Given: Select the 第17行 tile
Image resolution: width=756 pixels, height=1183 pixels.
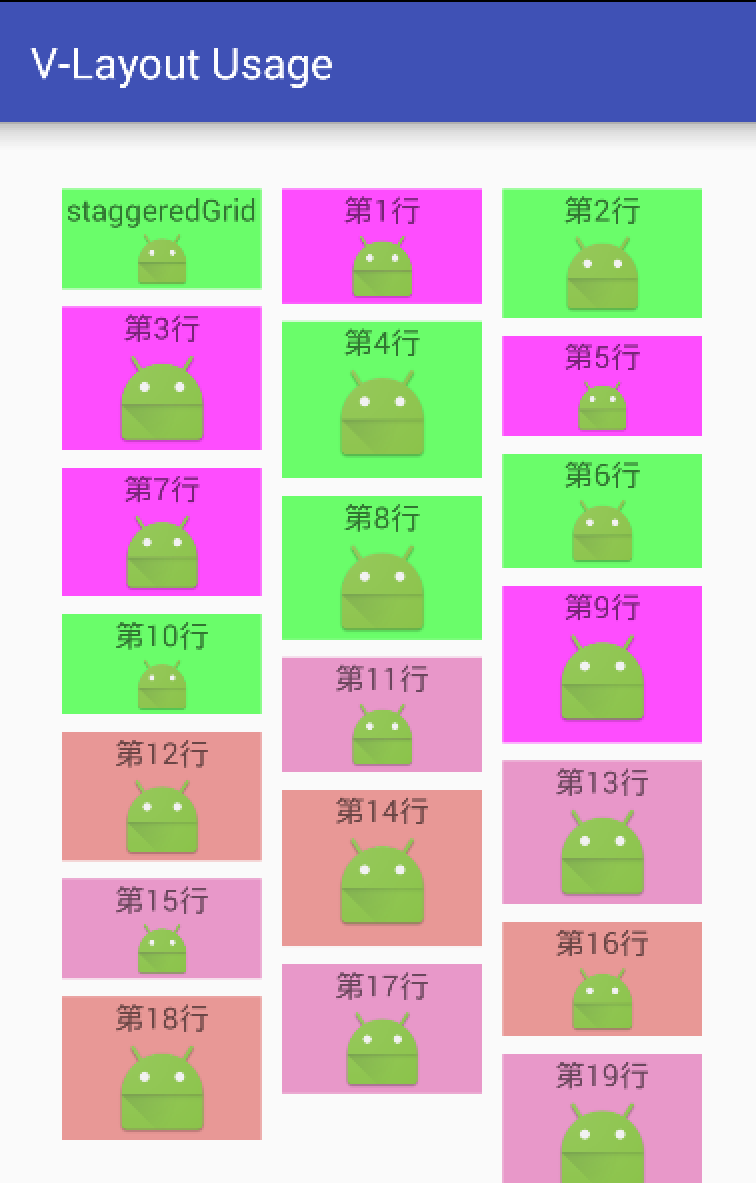Looking at the screenshot, I should click(381, 1028).
